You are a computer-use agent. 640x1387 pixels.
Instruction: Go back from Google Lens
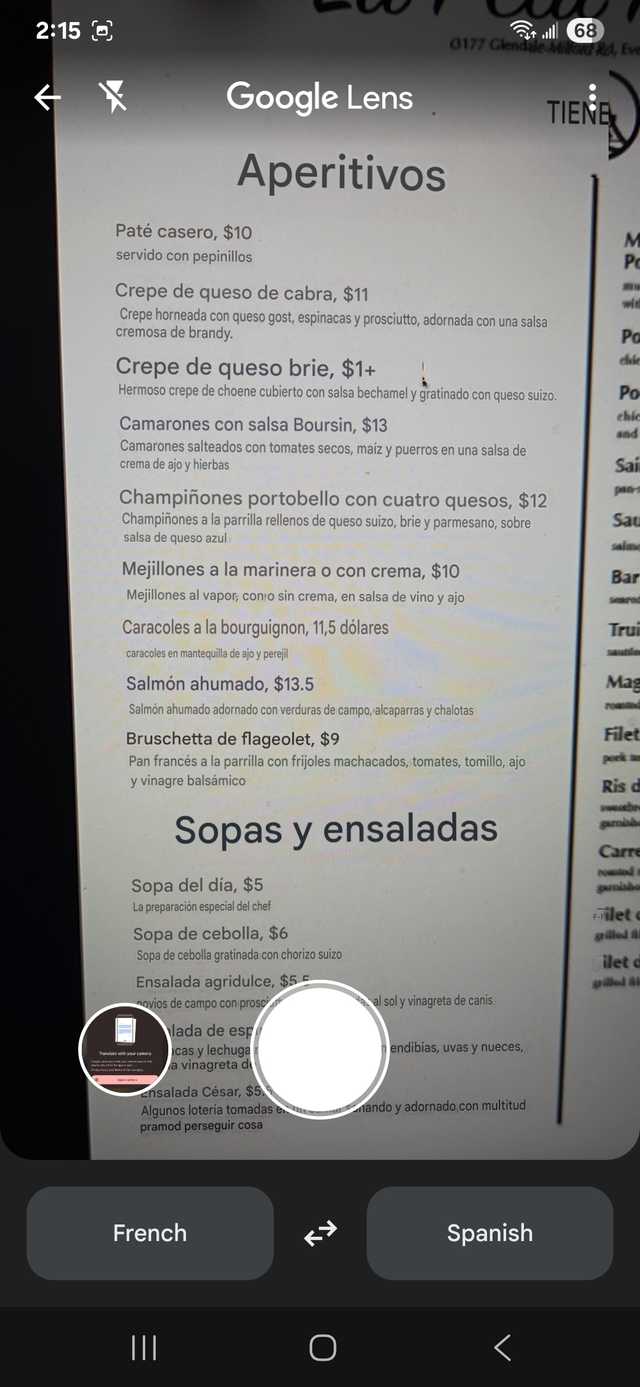coord(47,97)
